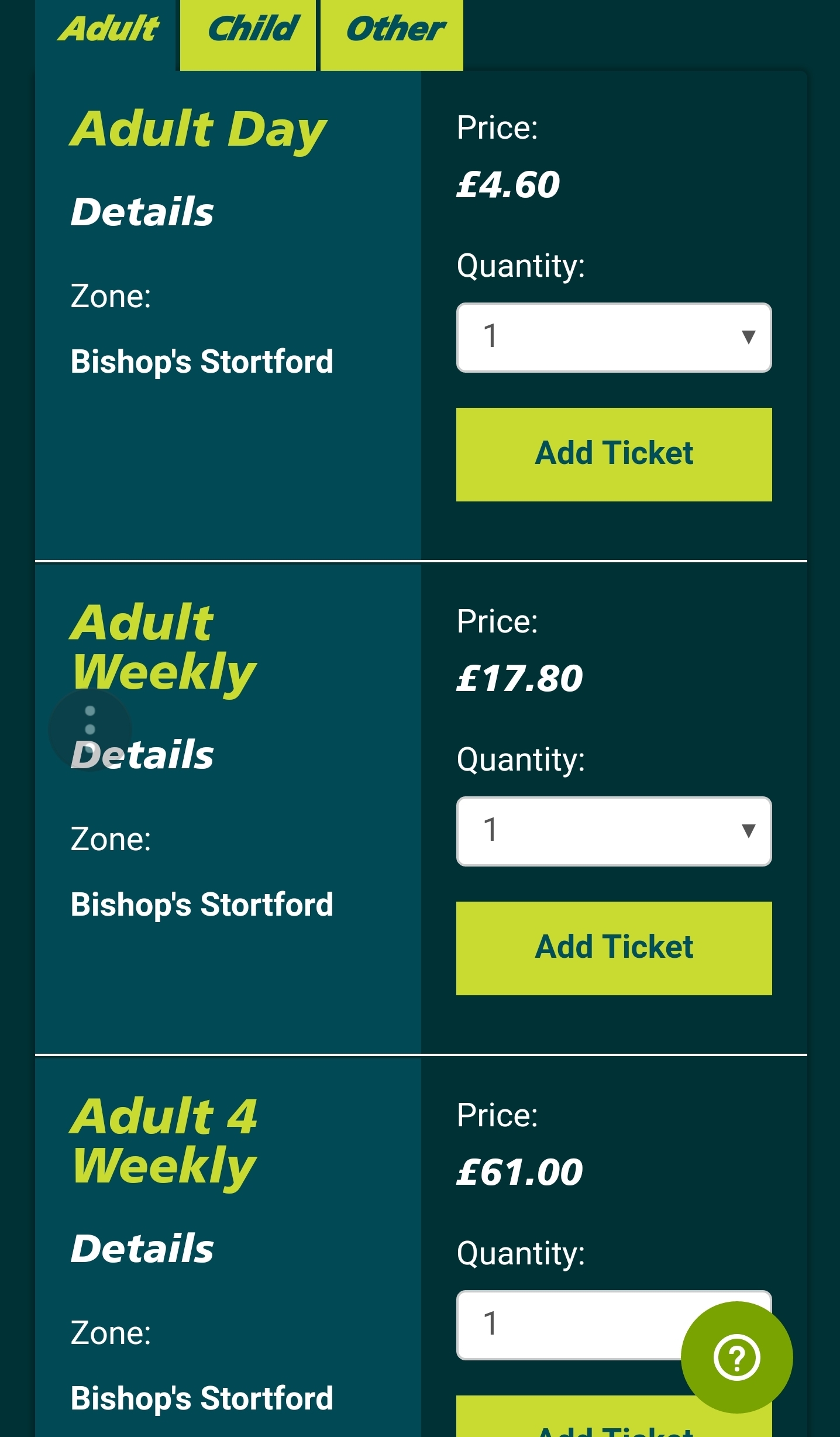Switch to the Adult tab
840x1437 pixels.
pos(107,30)
